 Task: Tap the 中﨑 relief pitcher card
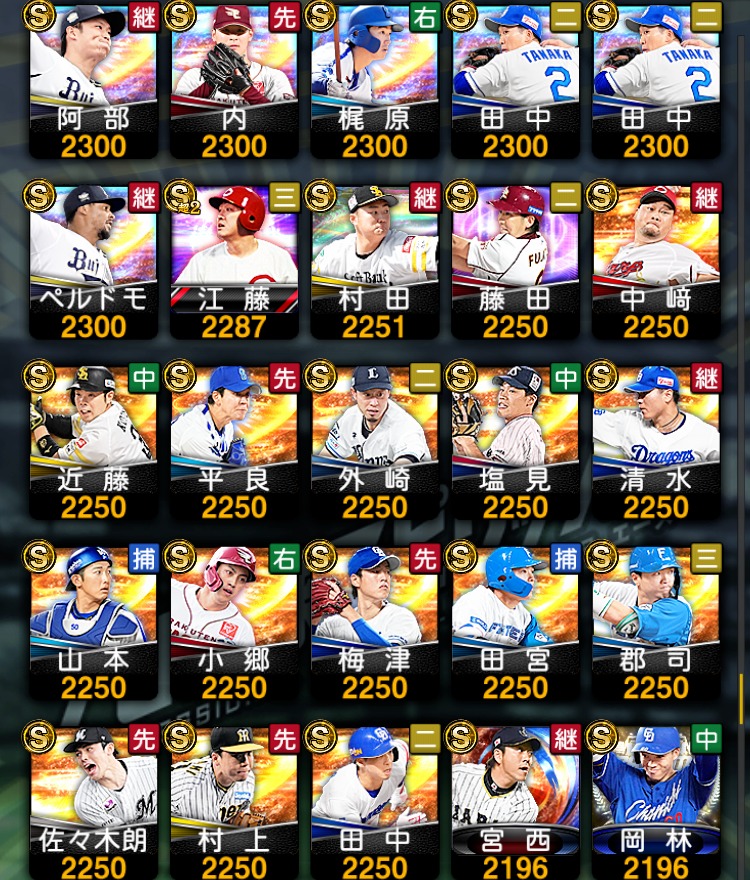coord(656,260)
